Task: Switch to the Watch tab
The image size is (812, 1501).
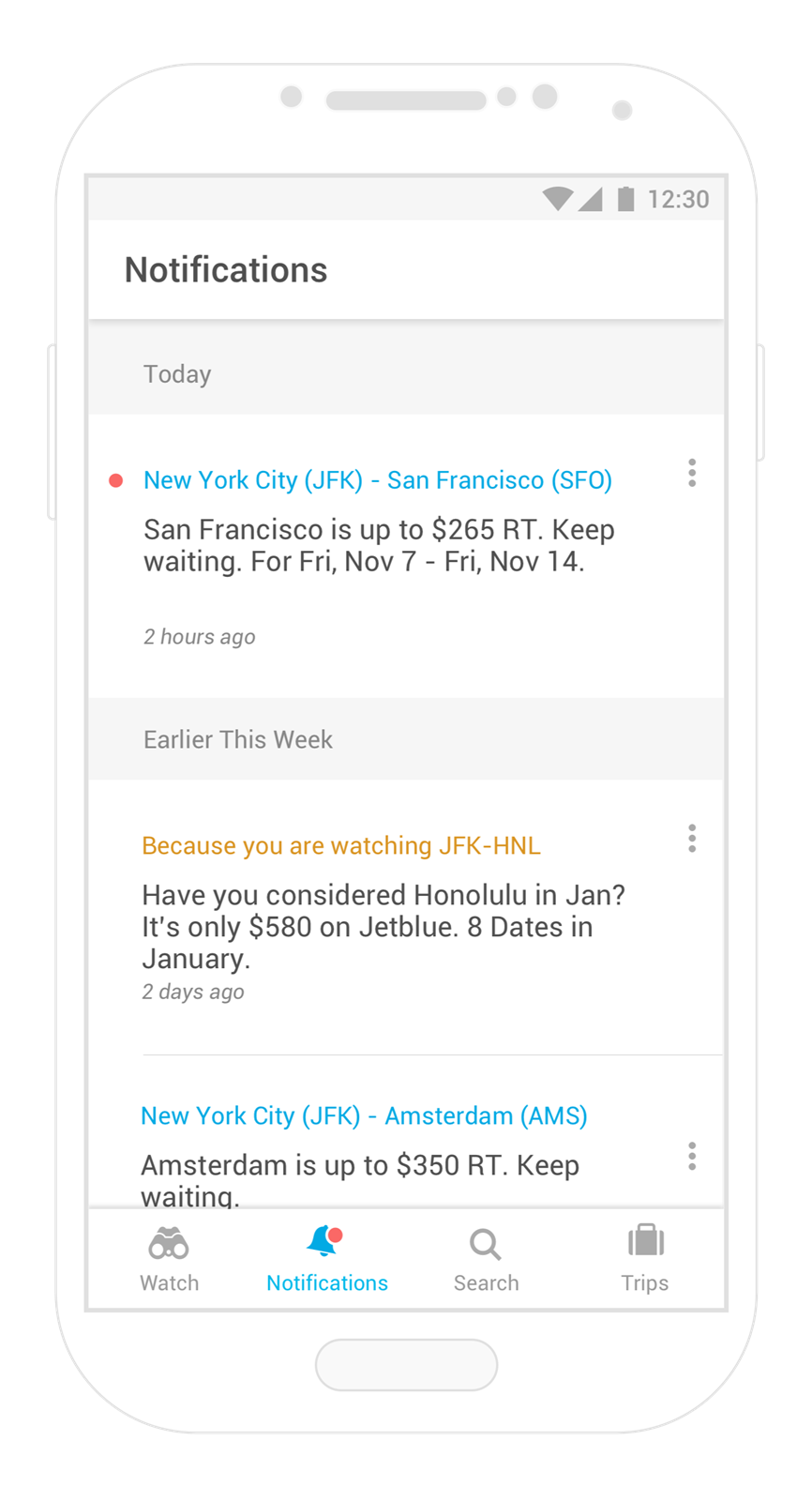Action: coord(169,1260)
